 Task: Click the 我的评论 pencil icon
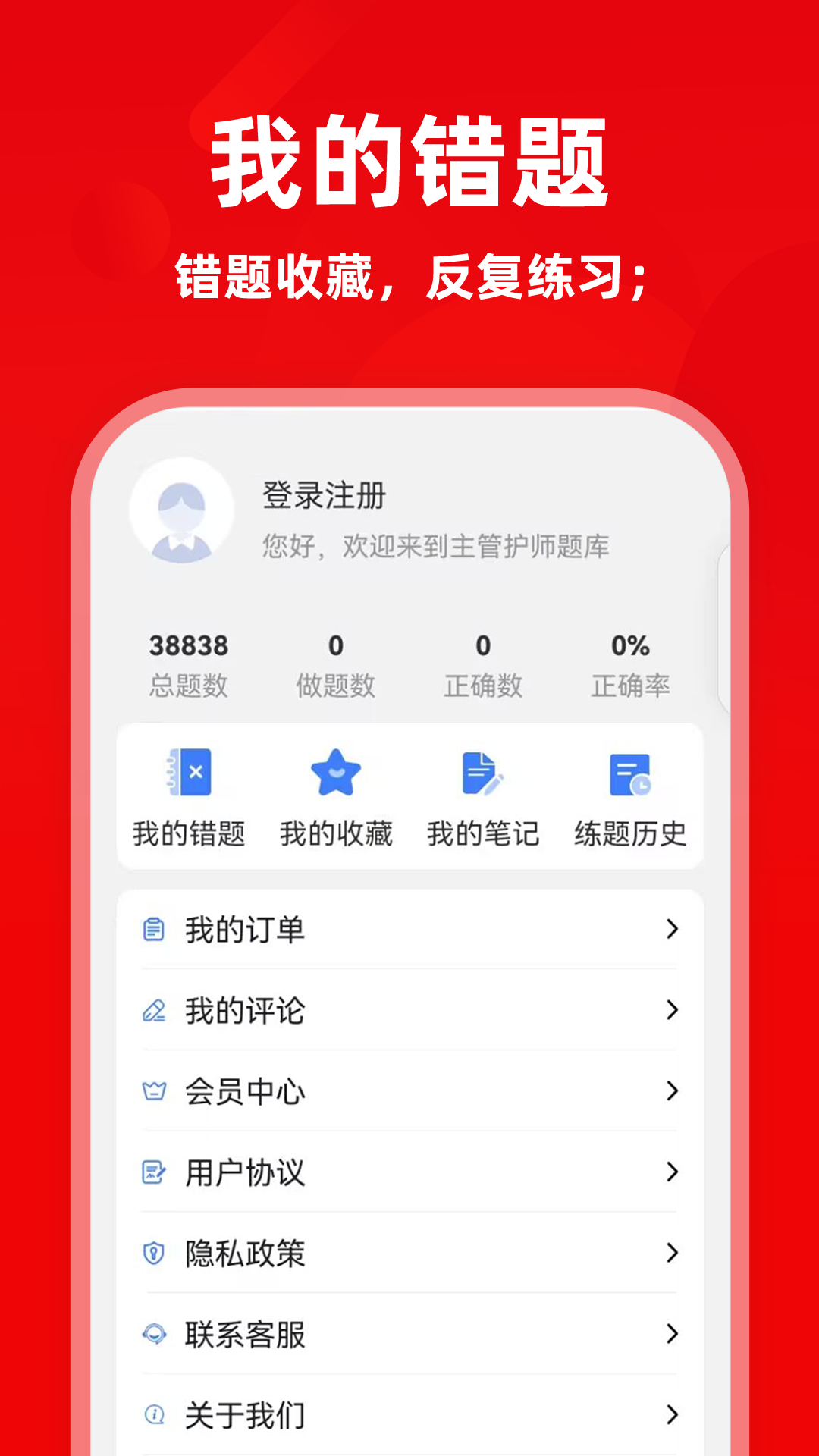(153, 1011)
